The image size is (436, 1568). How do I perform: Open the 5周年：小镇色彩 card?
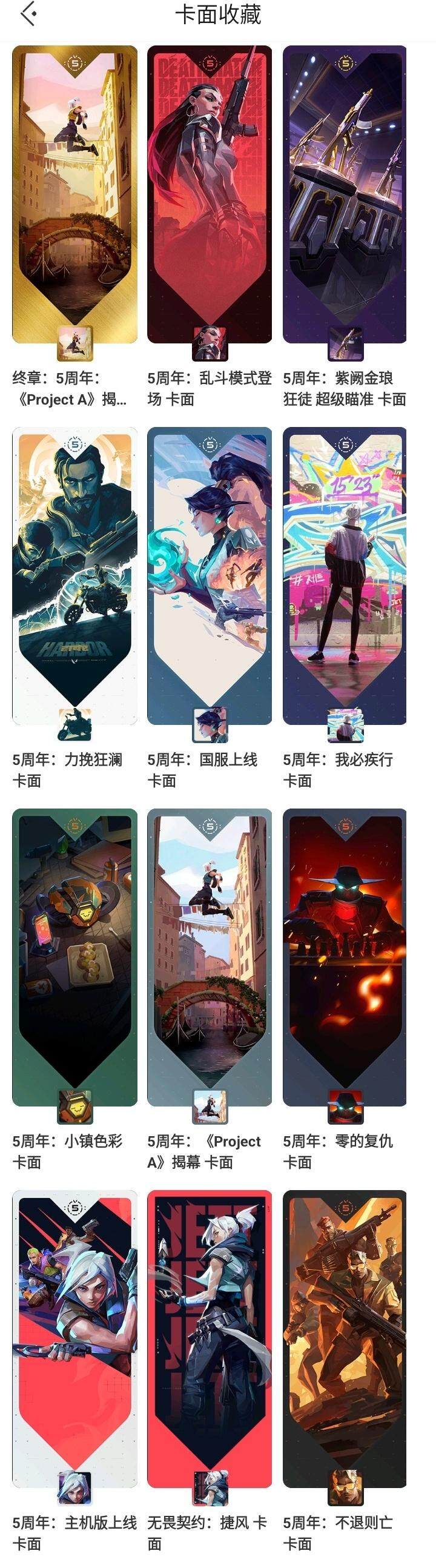(74, 957)
